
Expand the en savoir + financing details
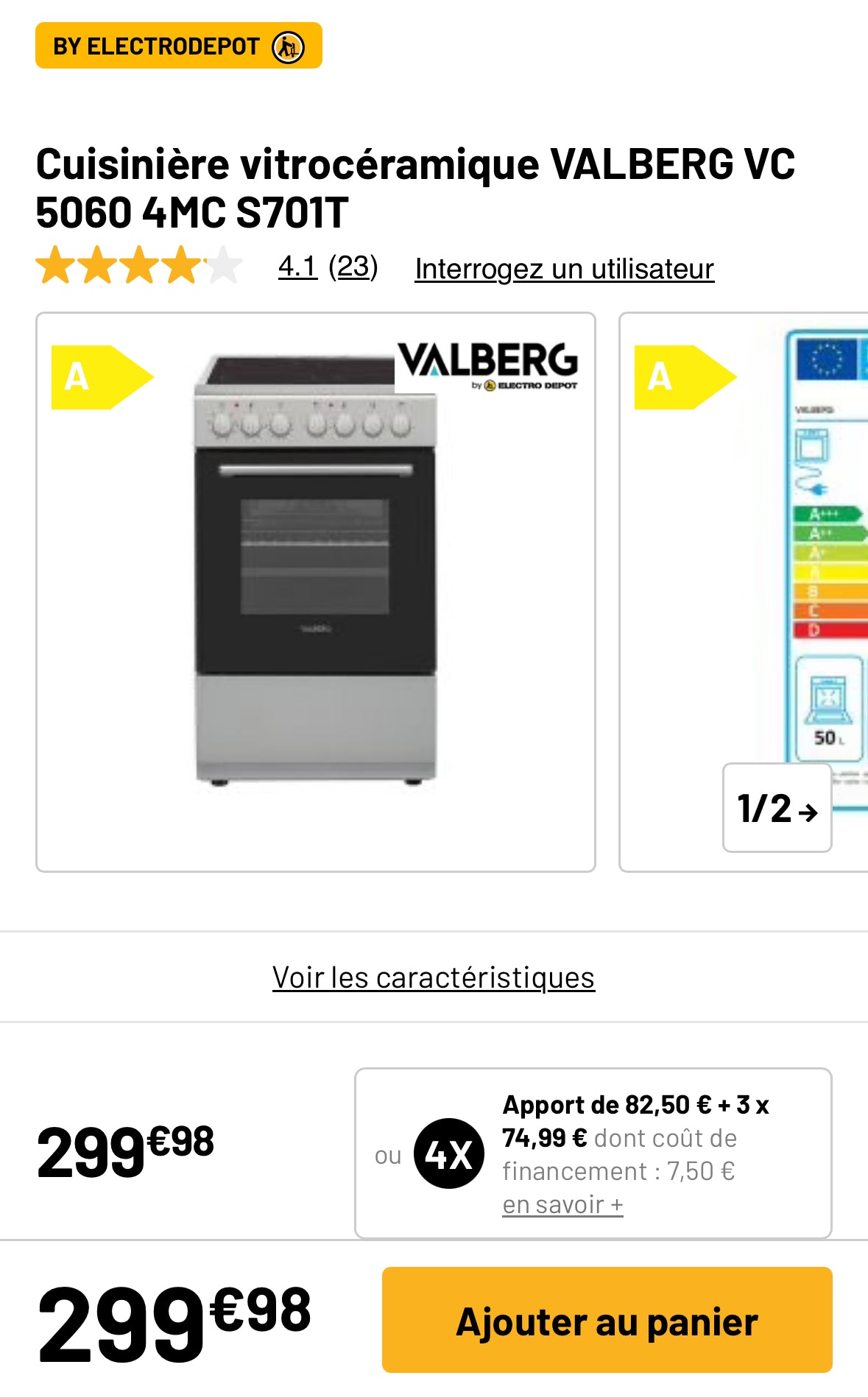[562, 1206]
